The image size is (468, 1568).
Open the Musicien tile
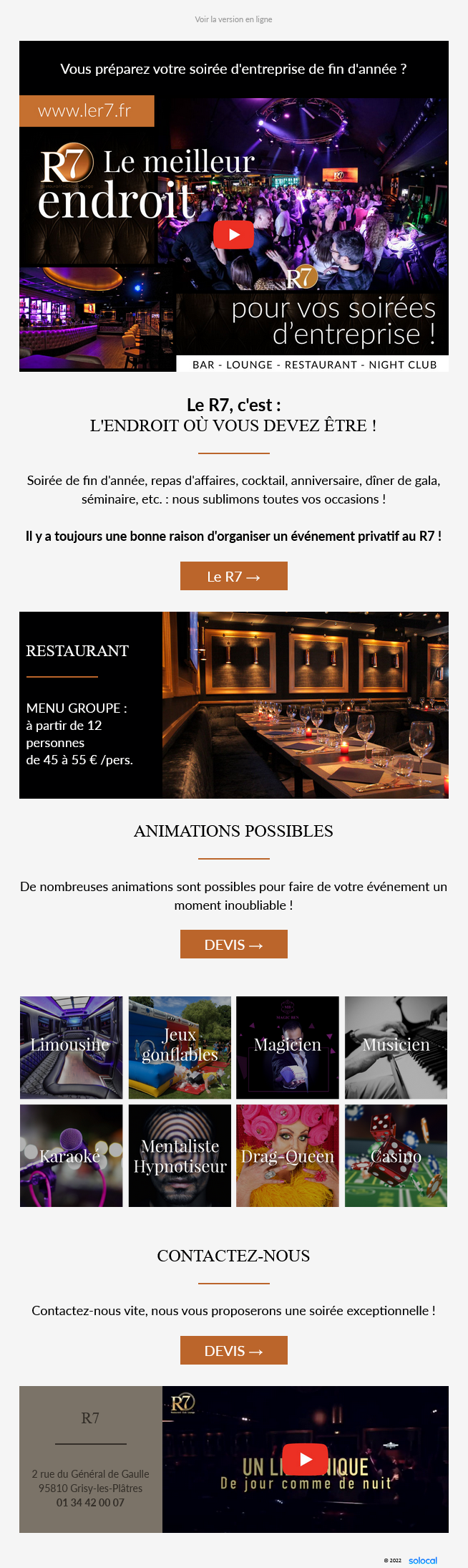point(396,1047)
